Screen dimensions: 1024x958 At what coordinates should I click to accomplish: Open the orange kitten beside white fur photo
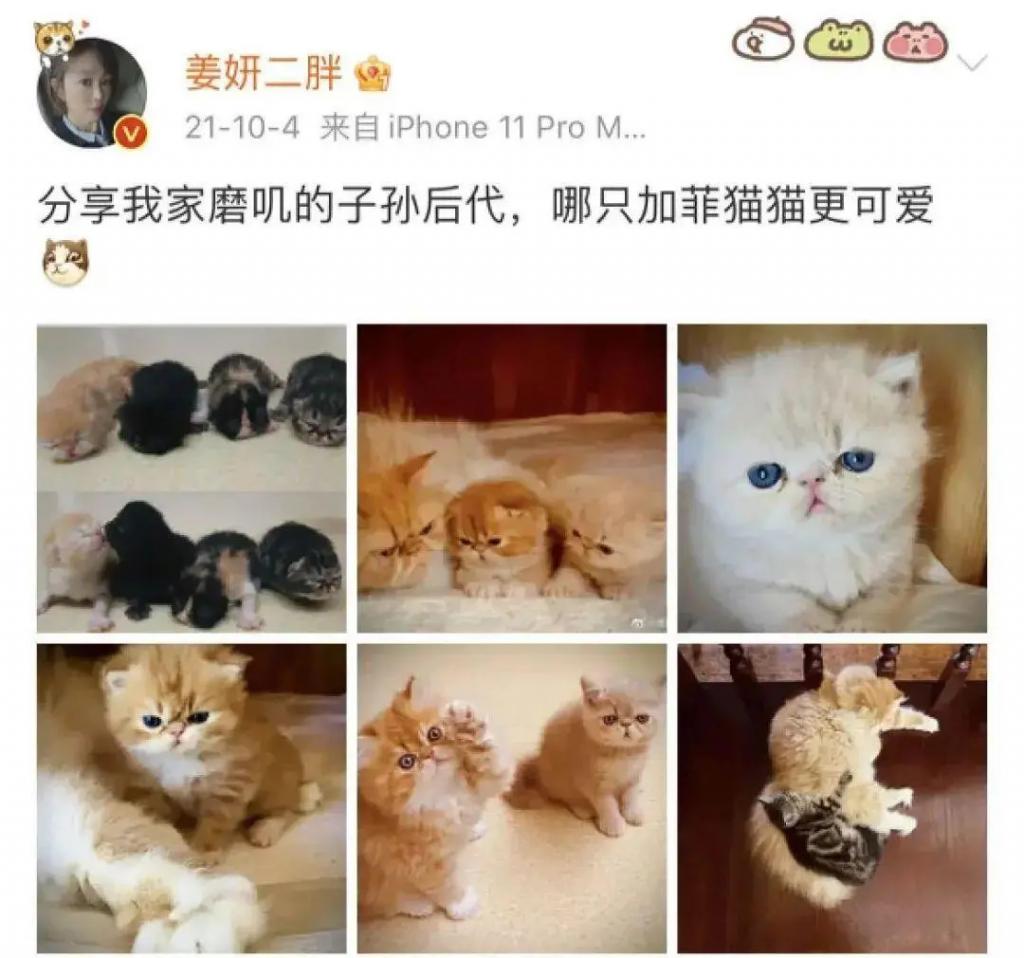[192, 798]
